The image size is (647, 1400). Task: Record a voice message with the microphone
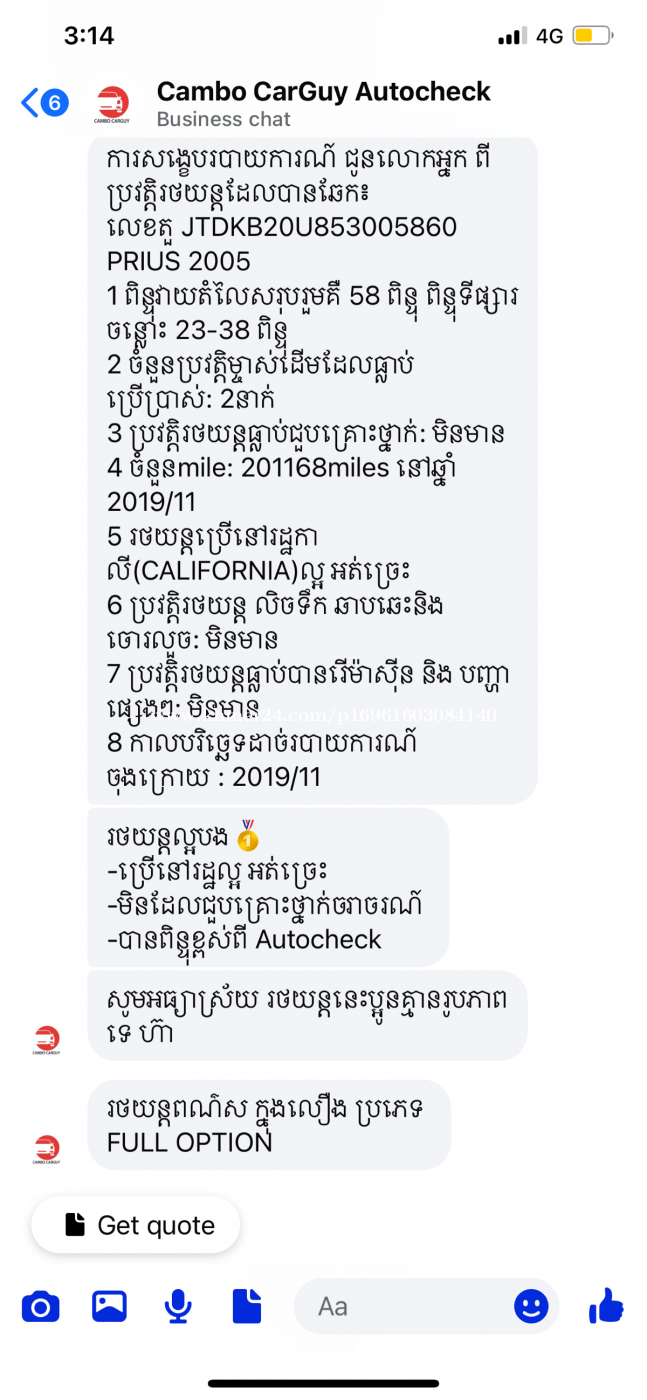pyautogui.click(x=178, y=1306)
